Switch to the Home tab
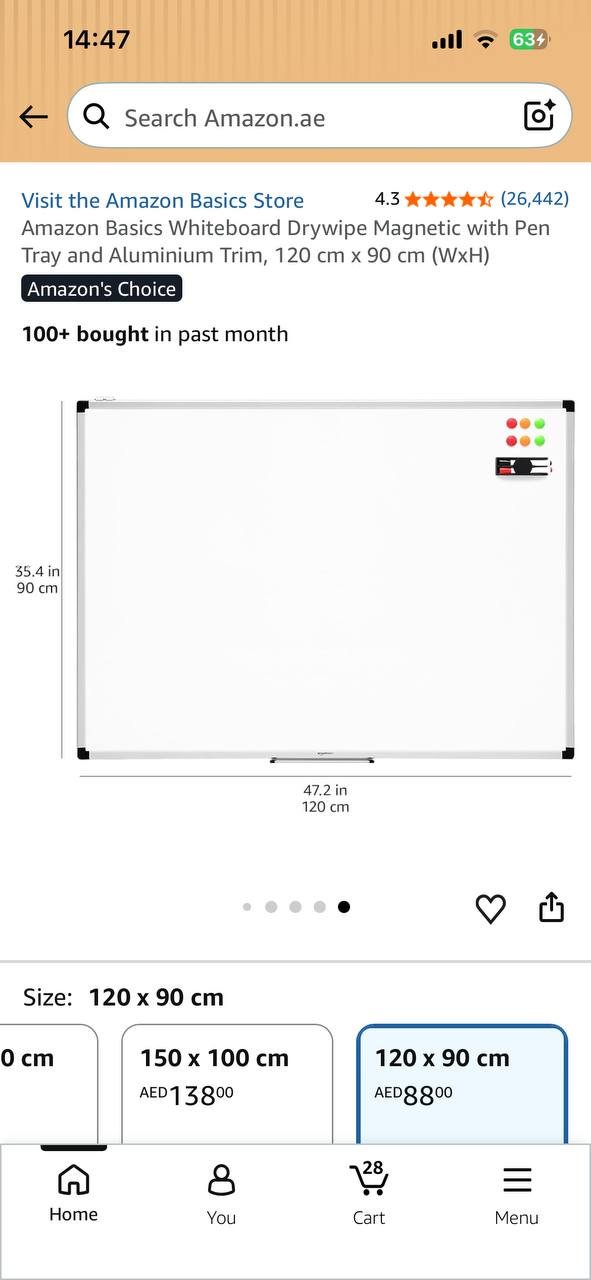 tap(73, 1194)
